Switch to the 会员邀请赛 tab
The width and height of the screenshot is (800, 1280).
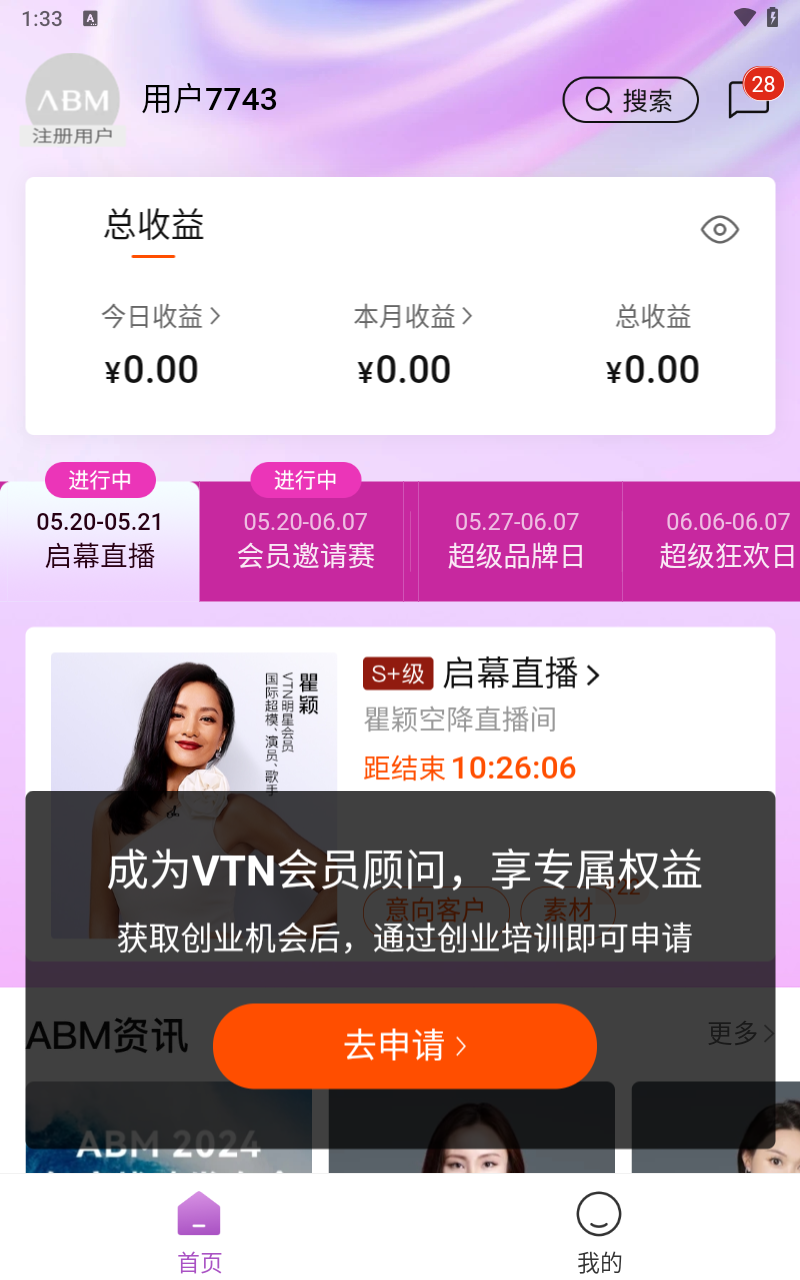tap(306, 540)
